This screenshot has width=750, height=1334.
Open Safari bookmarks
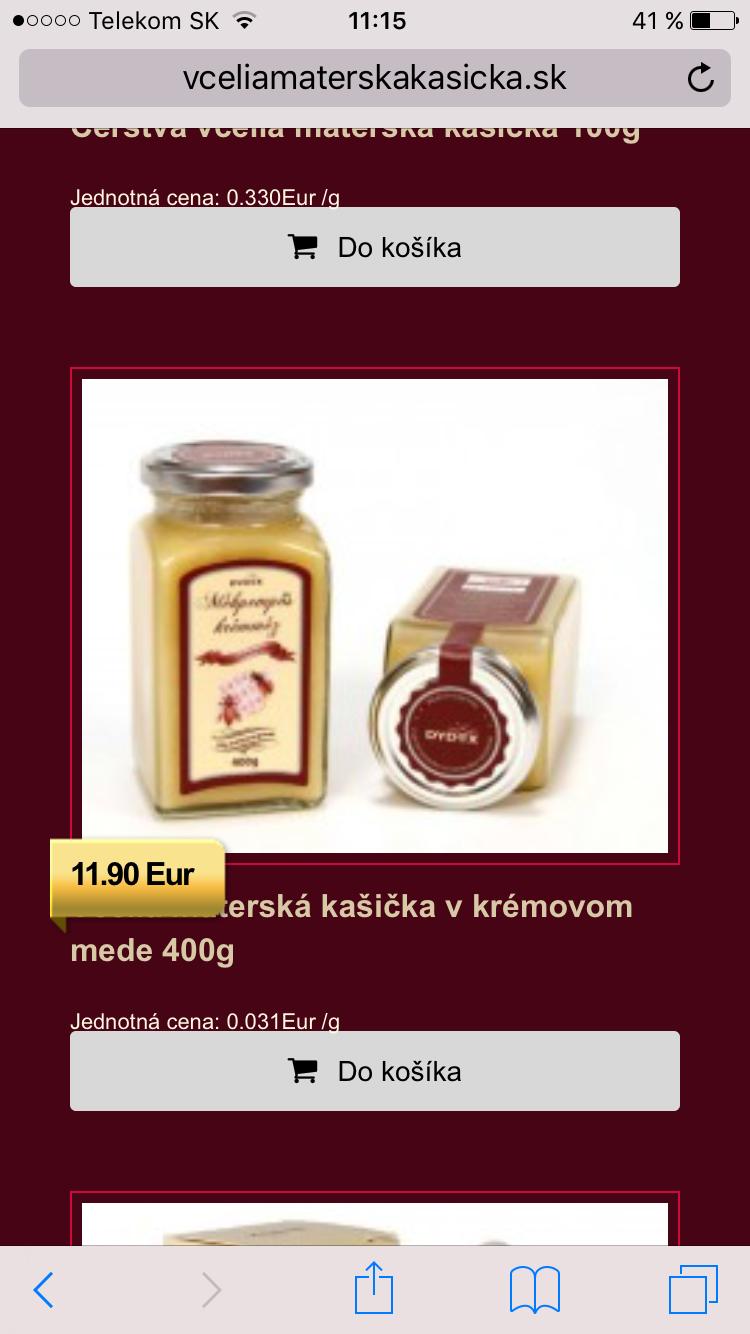click(534, 1290)
